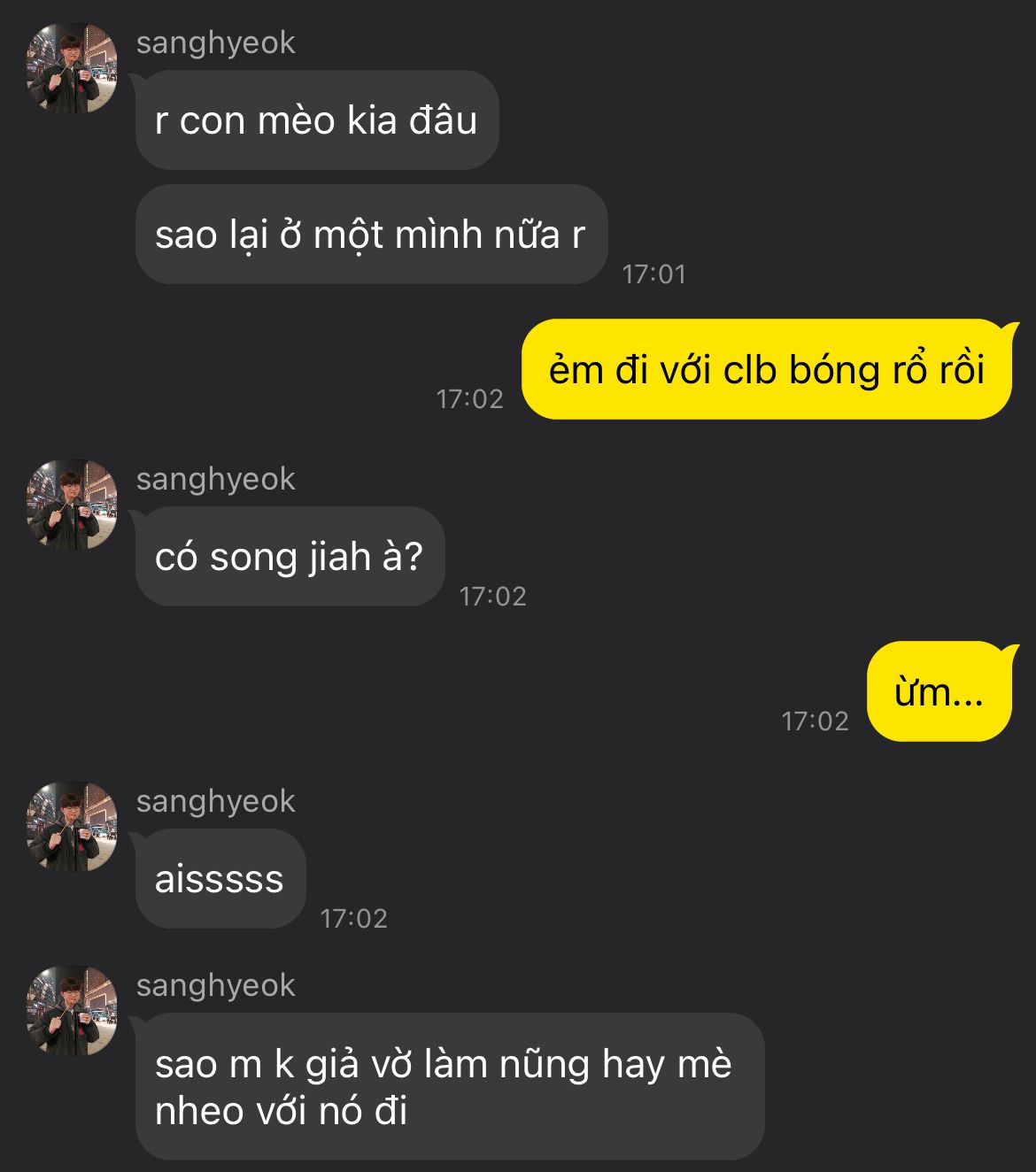The width and height of the screenshot is (1036, 1172).
Task: View sanghyeok's profile picture beside "aisssss"
Action: point(72,827)
